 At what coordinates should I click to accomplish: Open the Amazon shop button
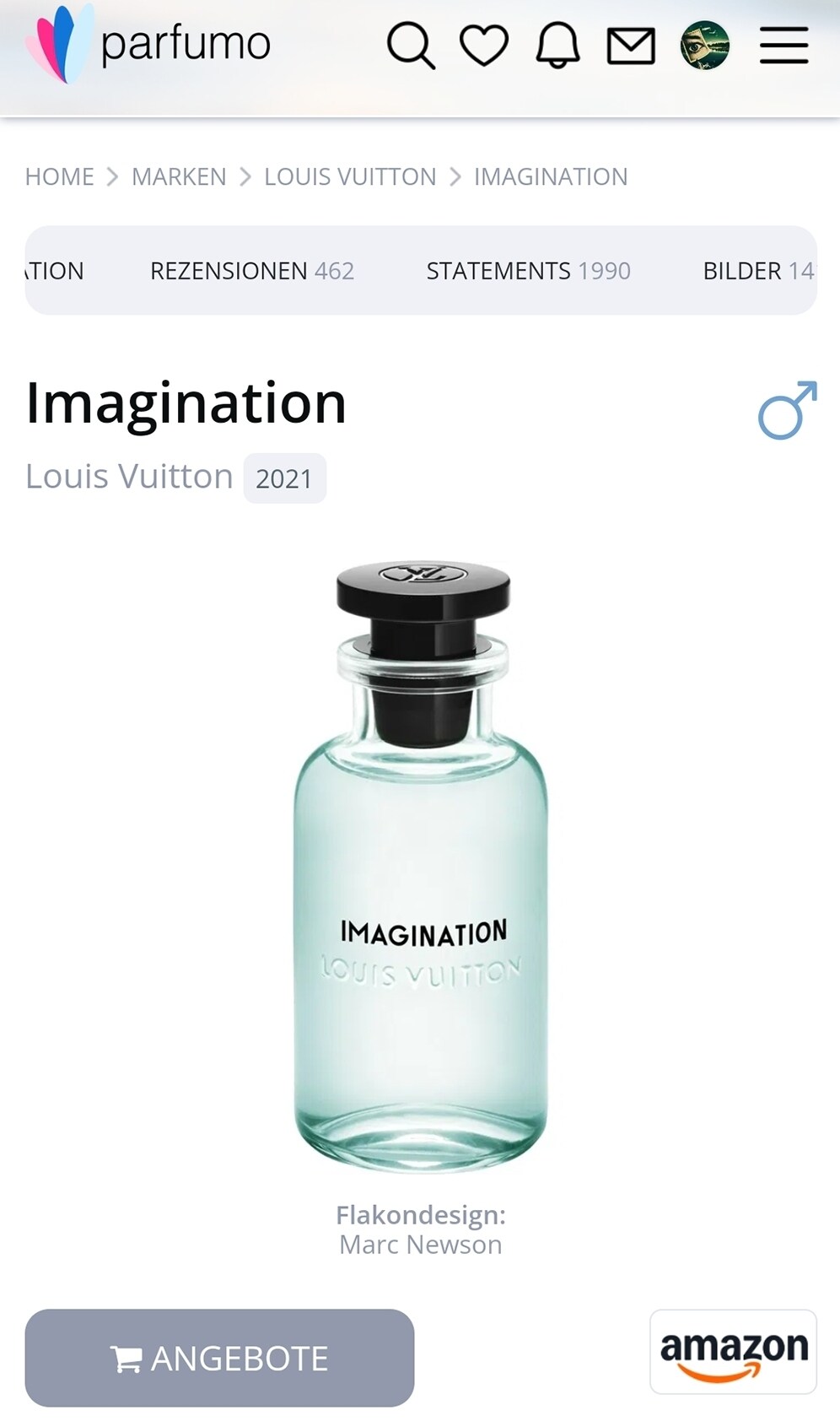(733, 1352)
